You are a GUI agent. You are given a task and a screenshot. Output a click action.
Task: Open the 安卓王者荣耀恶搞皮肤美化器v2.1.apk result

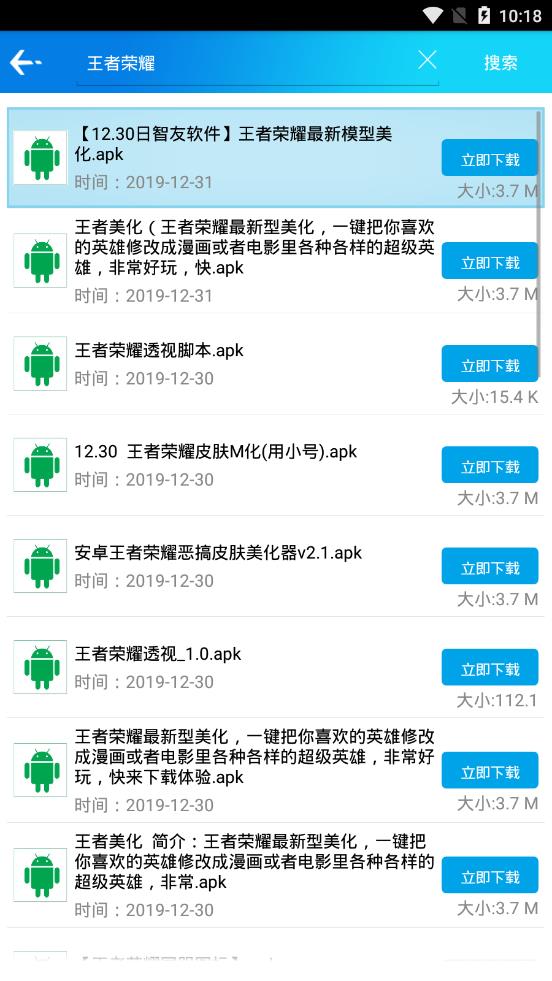tap(273, 566)
